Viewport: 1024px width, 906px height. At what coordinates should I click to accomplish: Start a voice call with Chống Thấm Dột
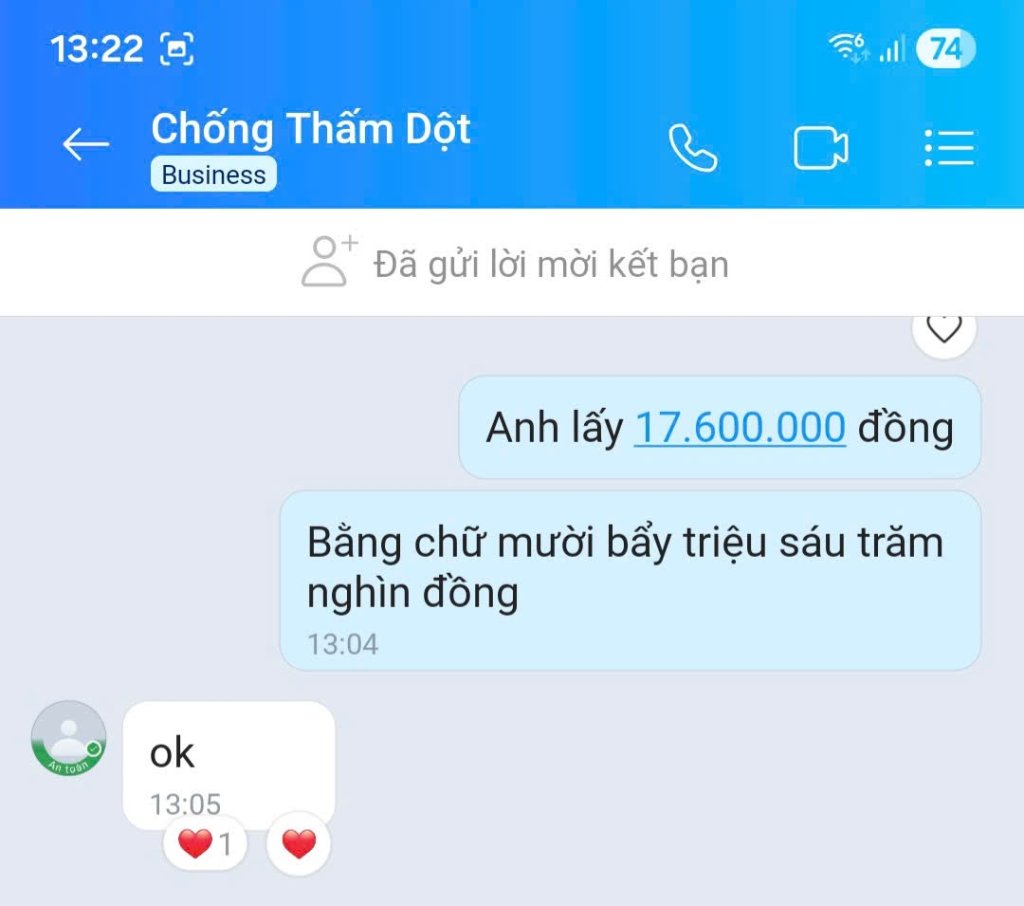(692, 148)
